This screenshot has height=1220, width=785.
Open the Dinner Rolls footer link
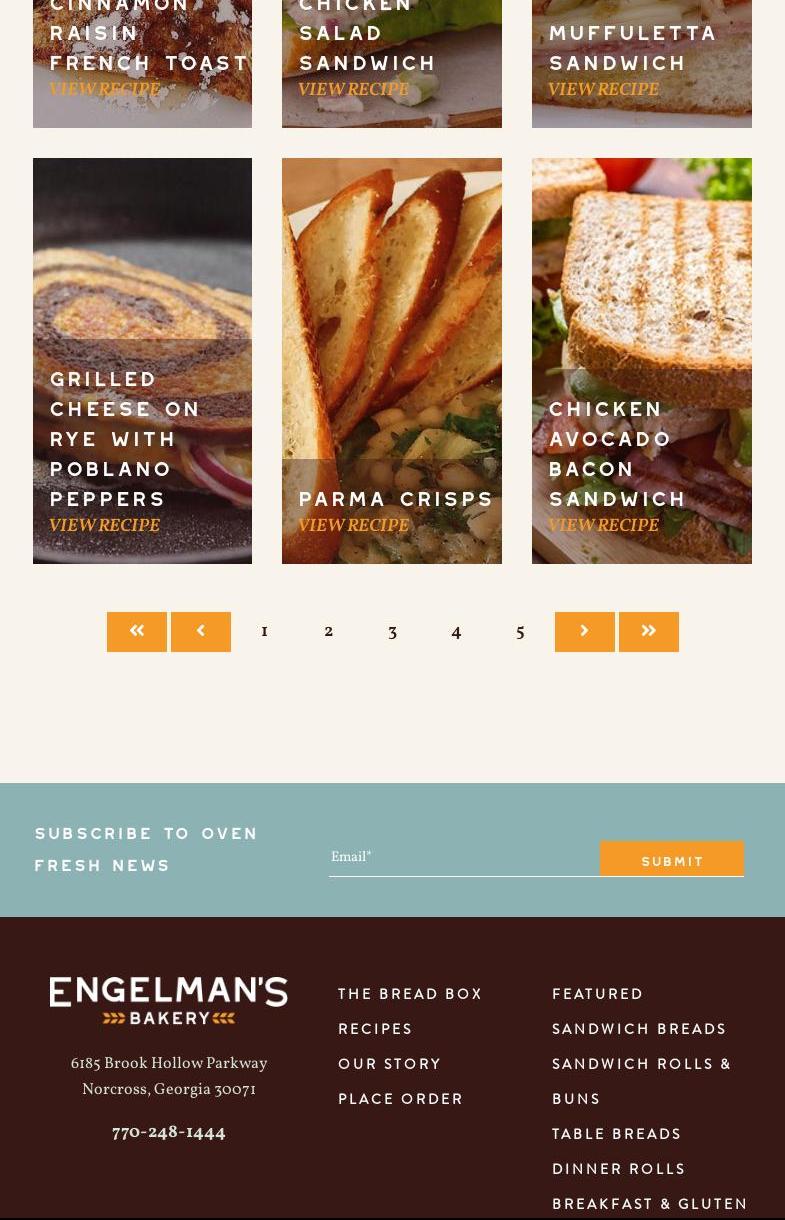[619, 1169]
